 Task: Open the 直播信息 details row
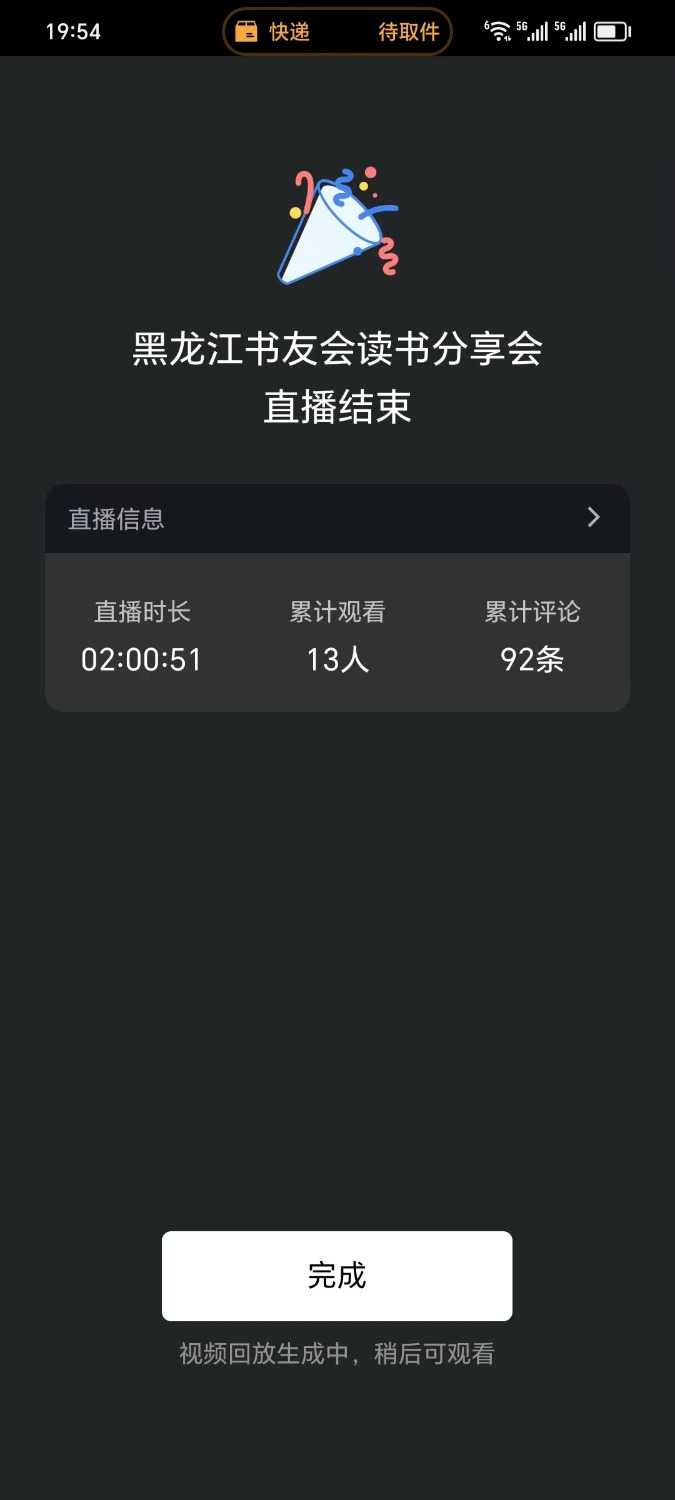(x=337, y=518)
